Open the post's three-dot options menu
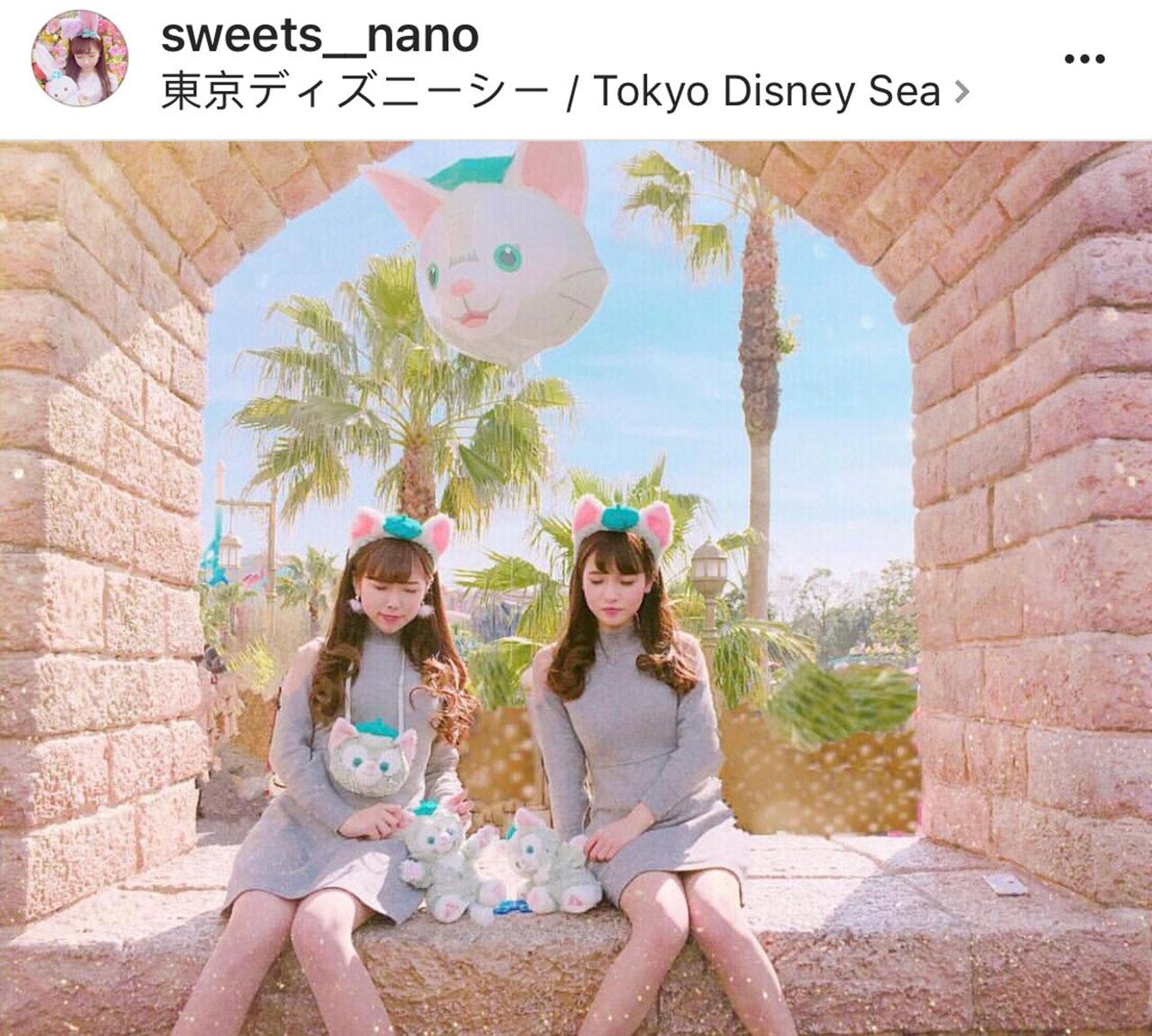This screenshot has width=1152, height=1036. 1084,59
